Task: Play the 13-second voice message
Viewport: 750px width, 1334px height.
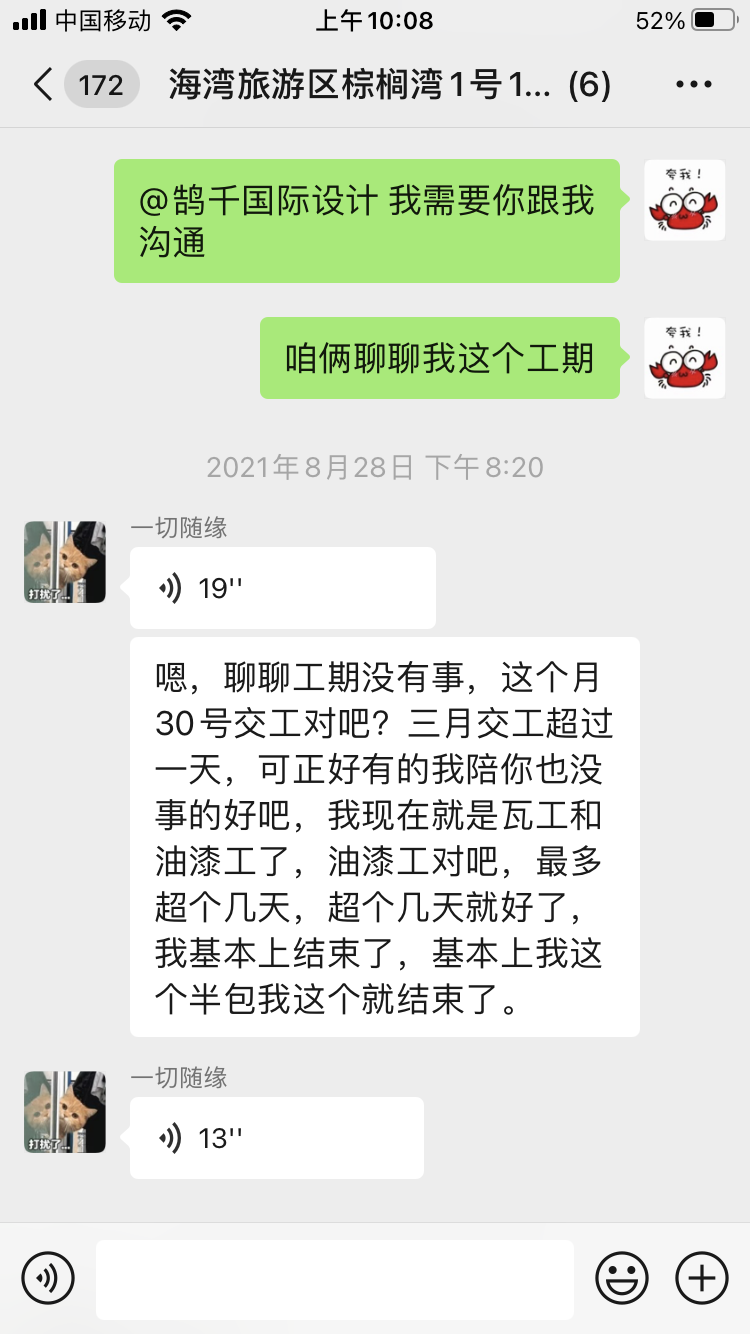Action: 276,1138
